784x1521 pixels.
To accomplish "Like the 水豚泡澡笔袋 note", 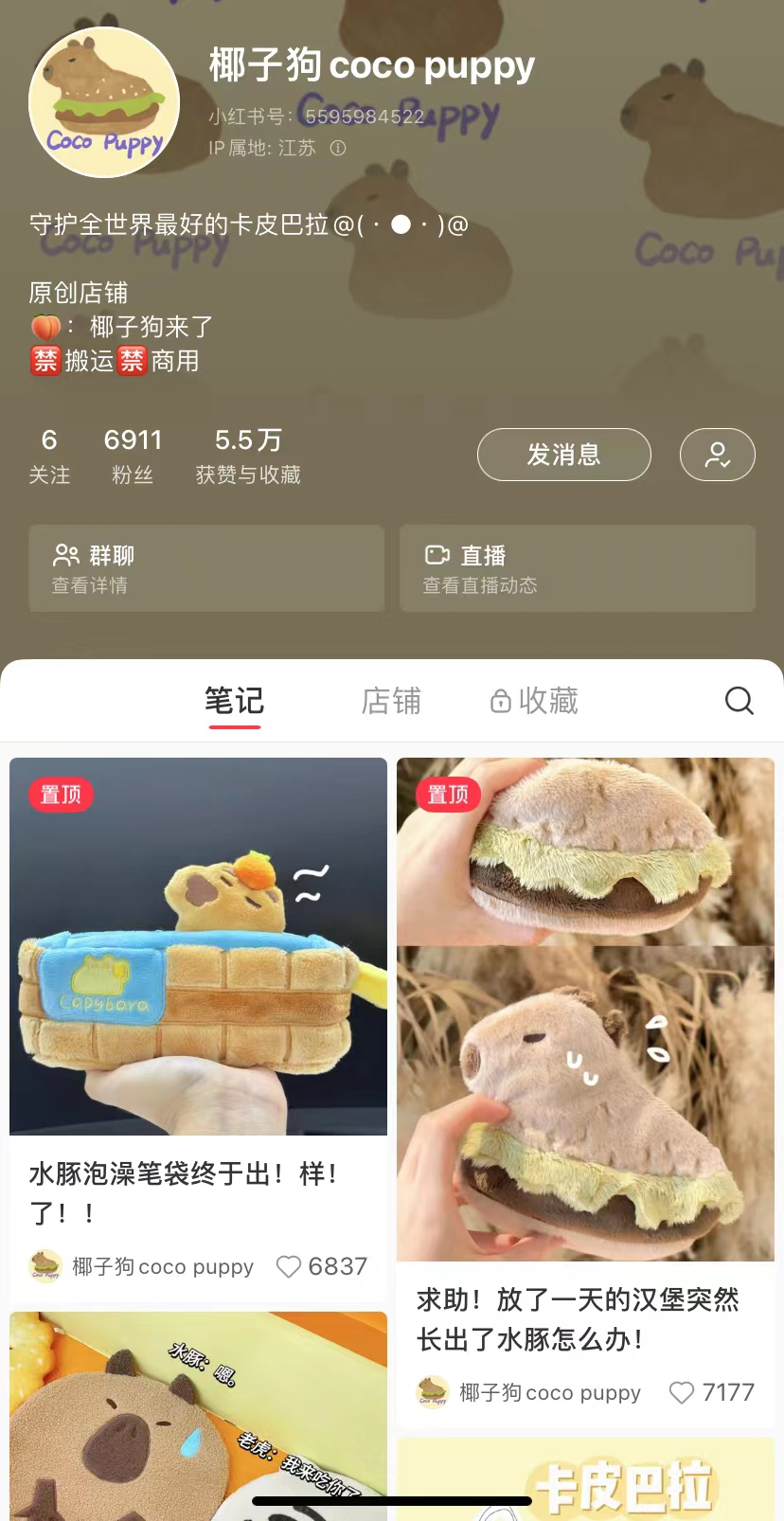I will (x=289, y=1266).
